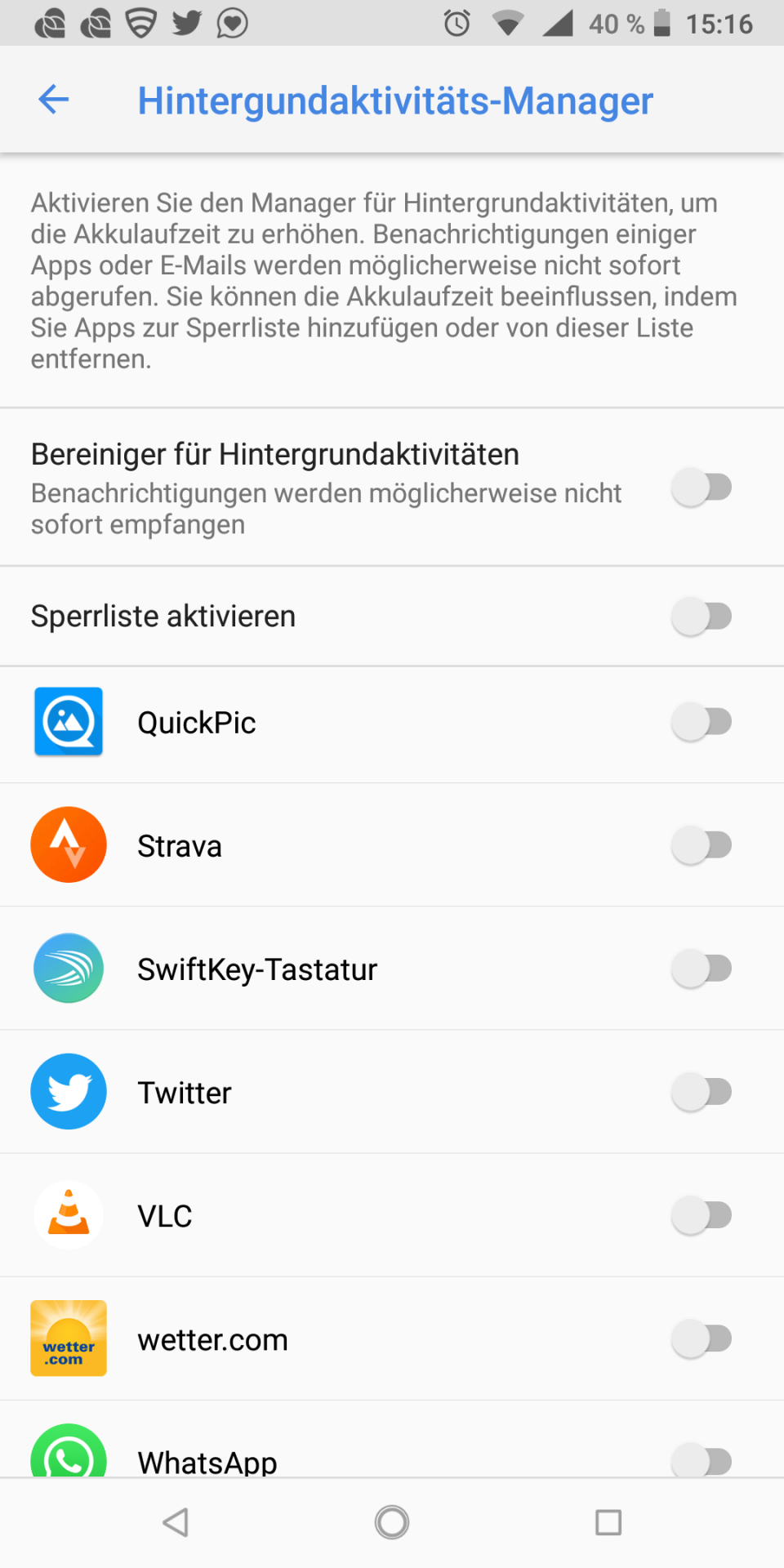Viewport: 784px width, 1568px height.
Task: Toggle the WhatsApp switch
Action: click(702, 1459)
